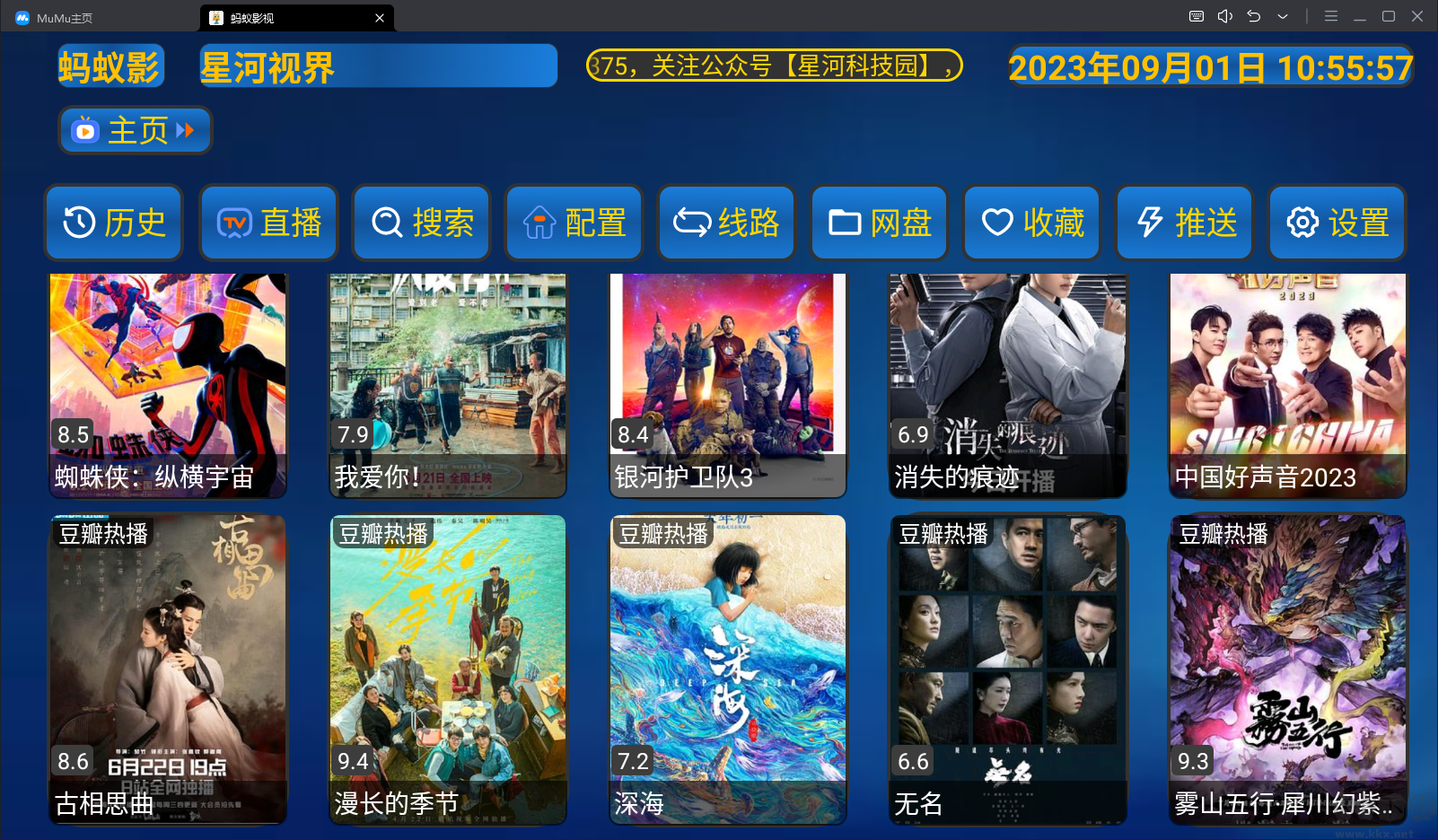Open the 蜘蛛侠：纵横宇宙 movie poster
Screen dimensions: 1438x840
(168, 385)
